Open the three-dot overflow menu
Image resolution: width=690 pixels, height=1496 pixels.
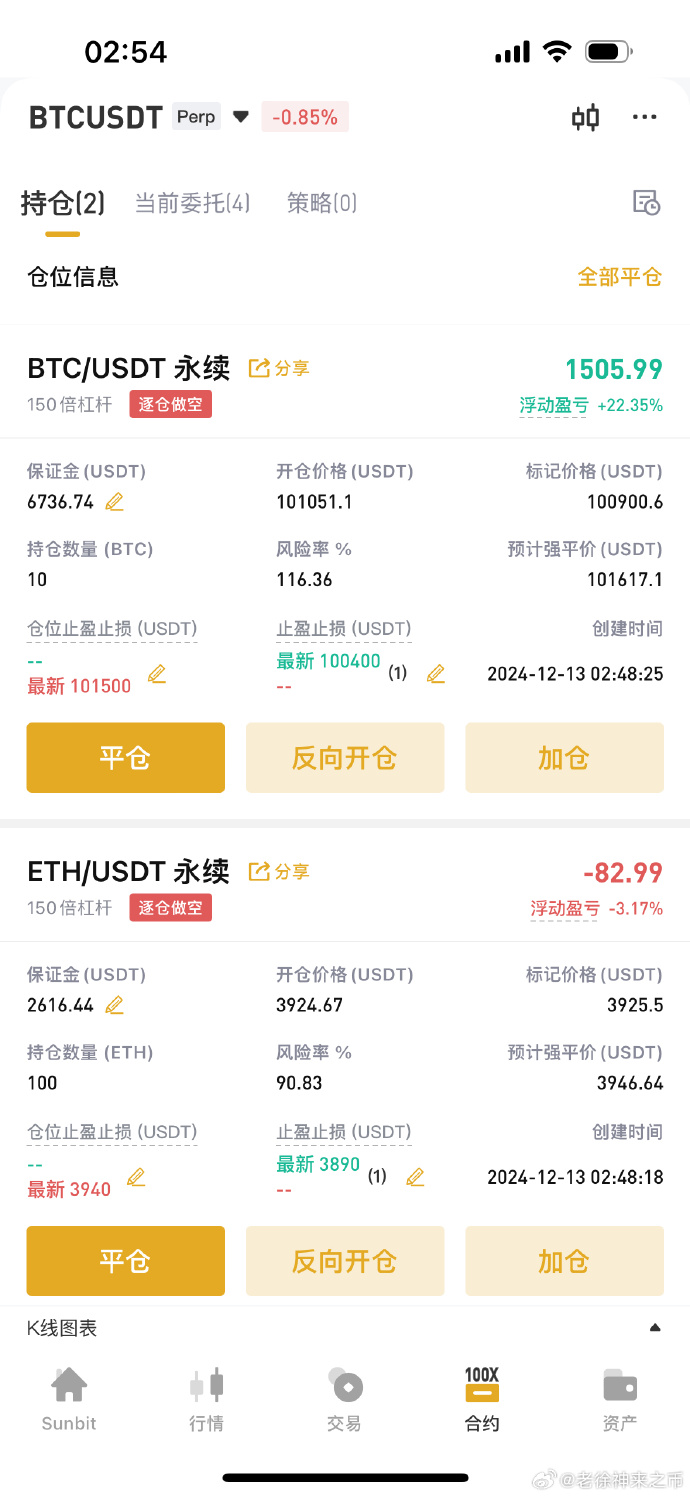645,117
